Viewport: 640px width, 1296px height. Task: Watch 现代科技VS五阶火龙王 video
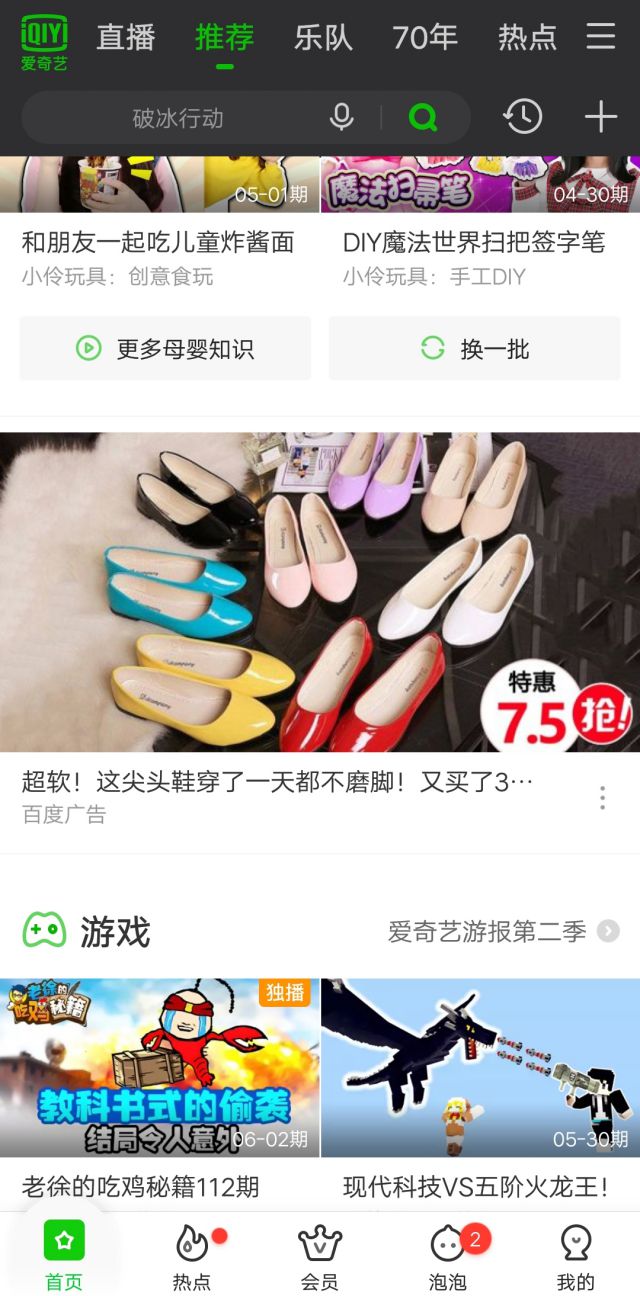click(x=480, y=1068)
